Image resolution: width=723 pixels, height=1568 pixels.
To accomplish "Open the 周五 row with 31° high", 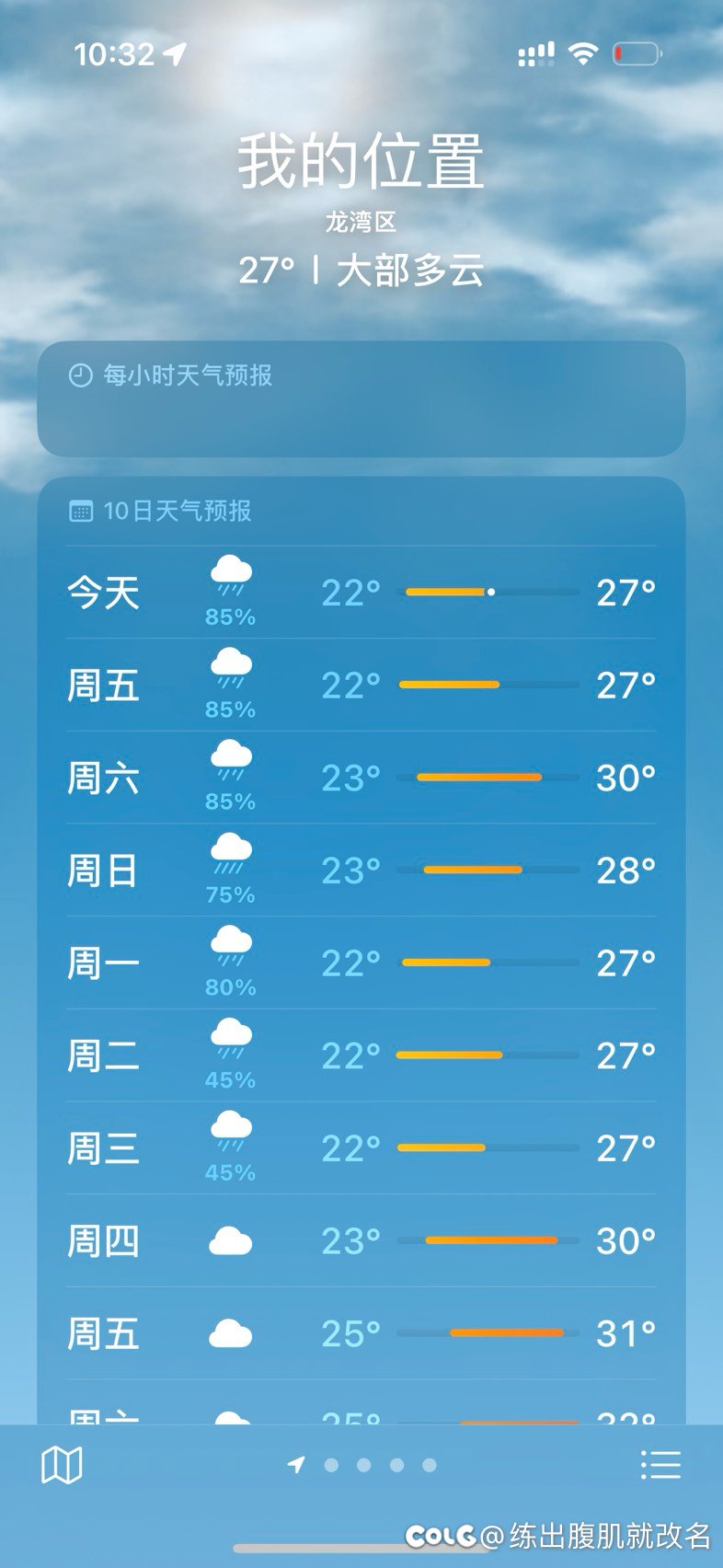I will point(361,1333).
